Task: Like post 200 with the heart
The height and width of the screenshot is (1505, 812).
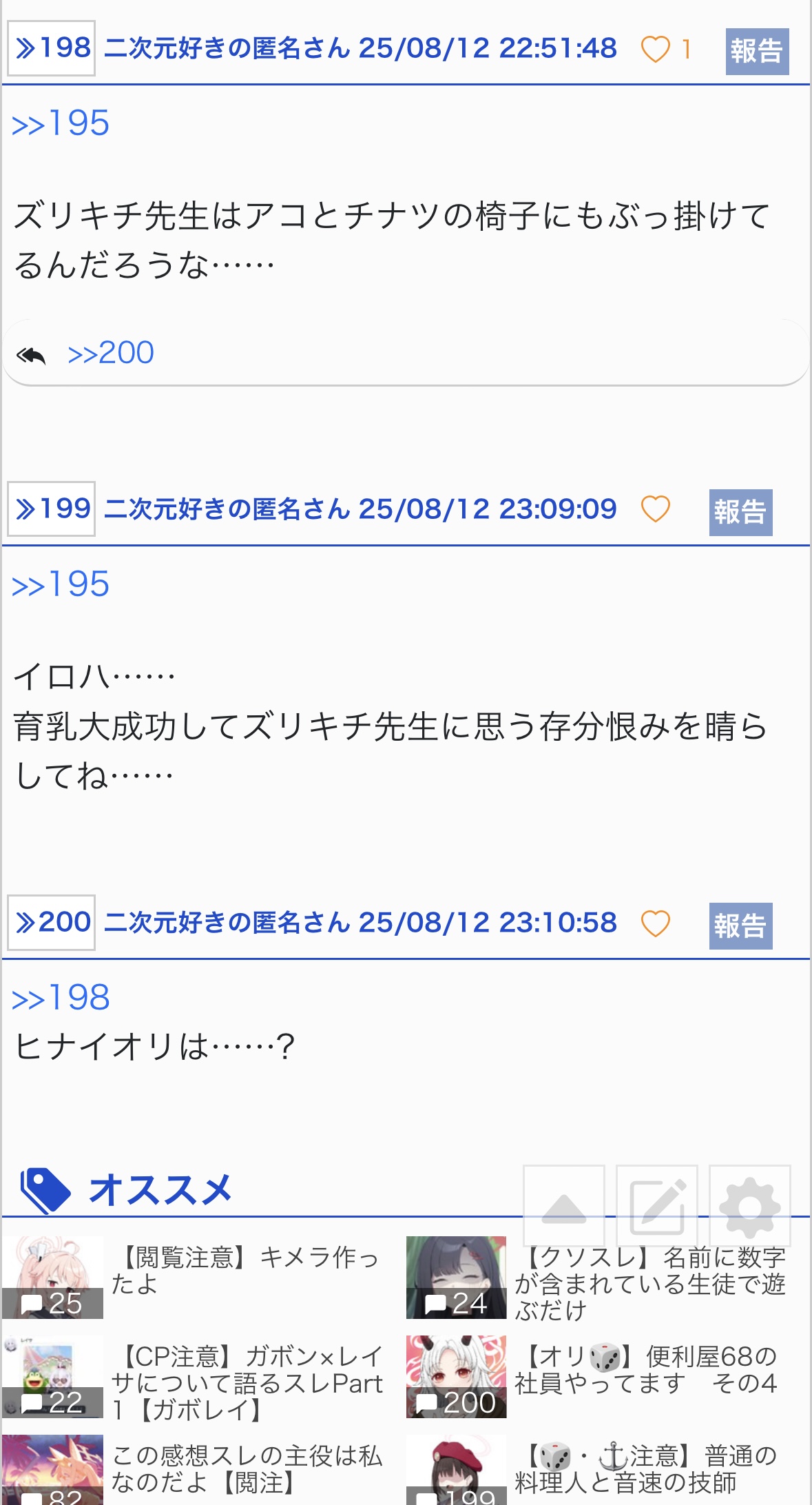Action: (656, 923)
